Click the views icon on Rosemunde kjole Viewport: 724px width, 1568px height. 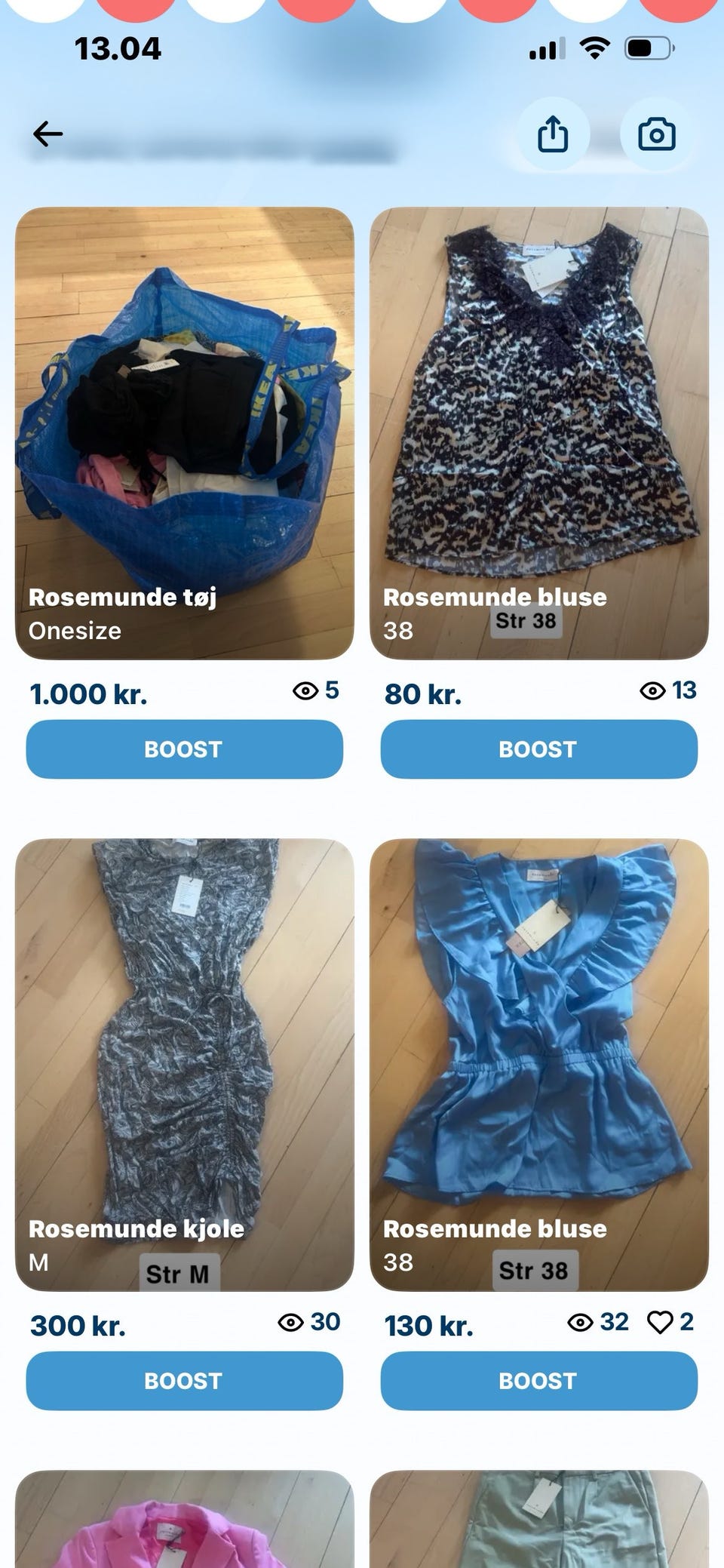[293, 1322]
